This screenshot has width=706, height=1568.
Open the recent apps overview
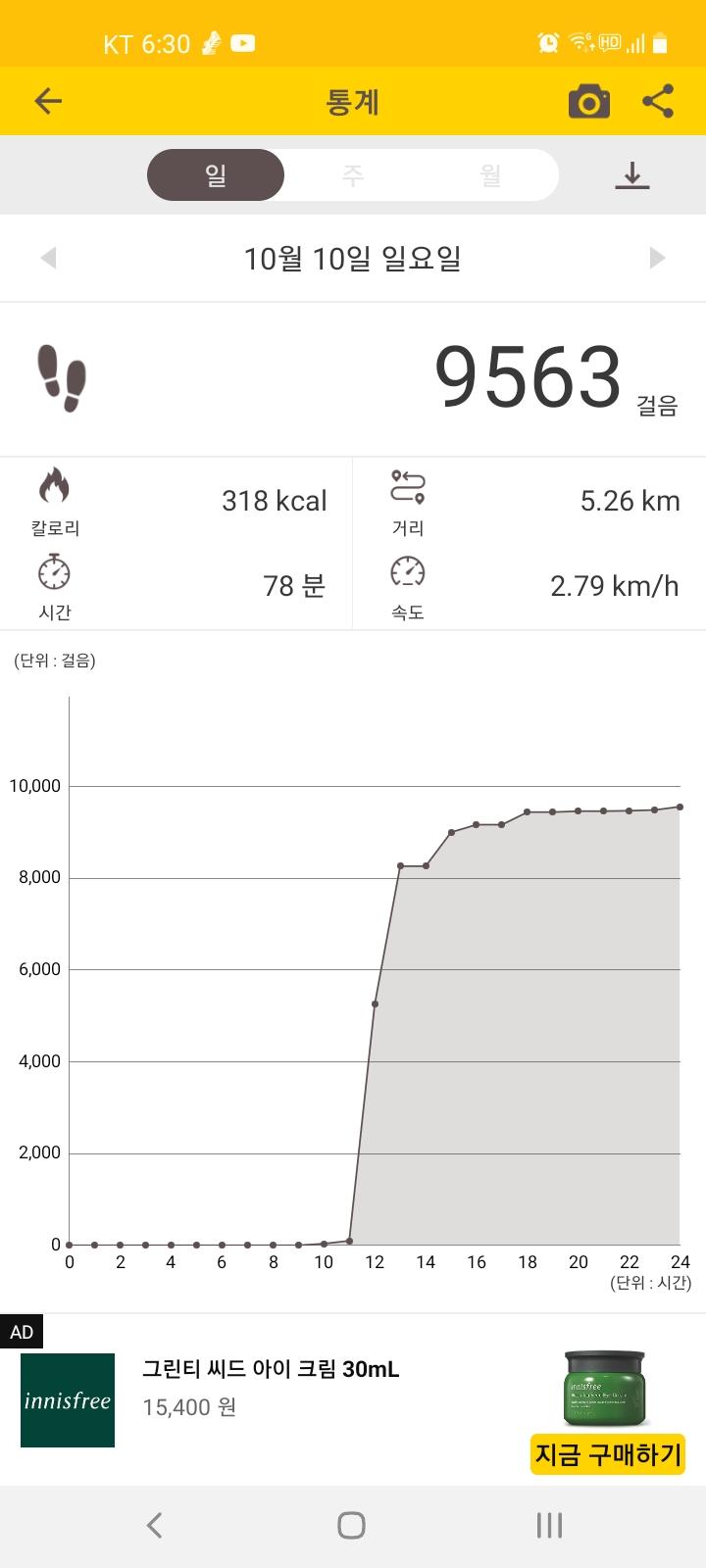click(549, 1525)
